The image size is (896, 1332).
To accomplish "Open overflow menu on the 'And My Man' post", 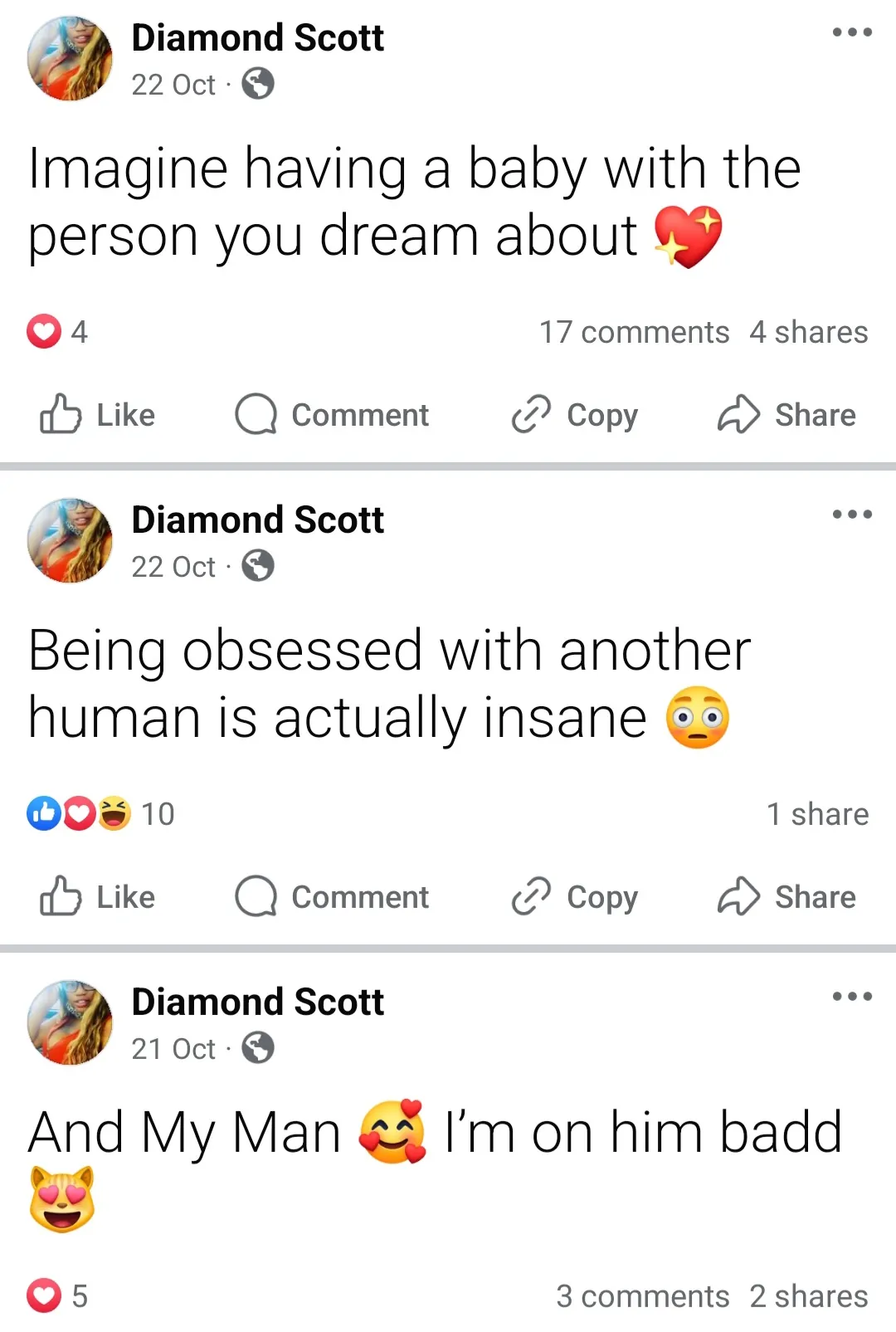I will pyautogui.click(x=852, y=997).
